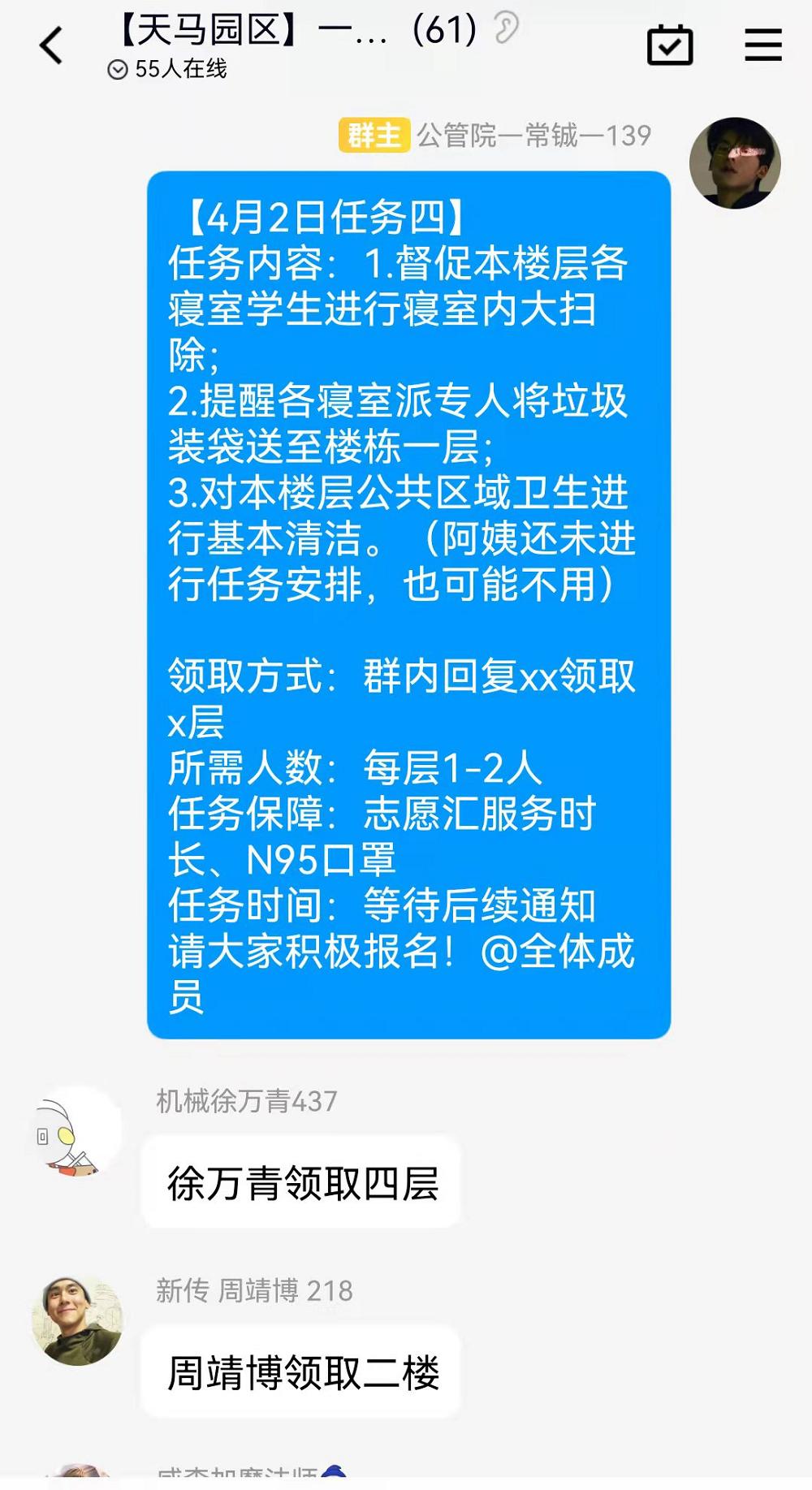The image size is (812, 1490).
Task: Go back from the group chat
Action: pyautogui.click(x=51, y=45)
